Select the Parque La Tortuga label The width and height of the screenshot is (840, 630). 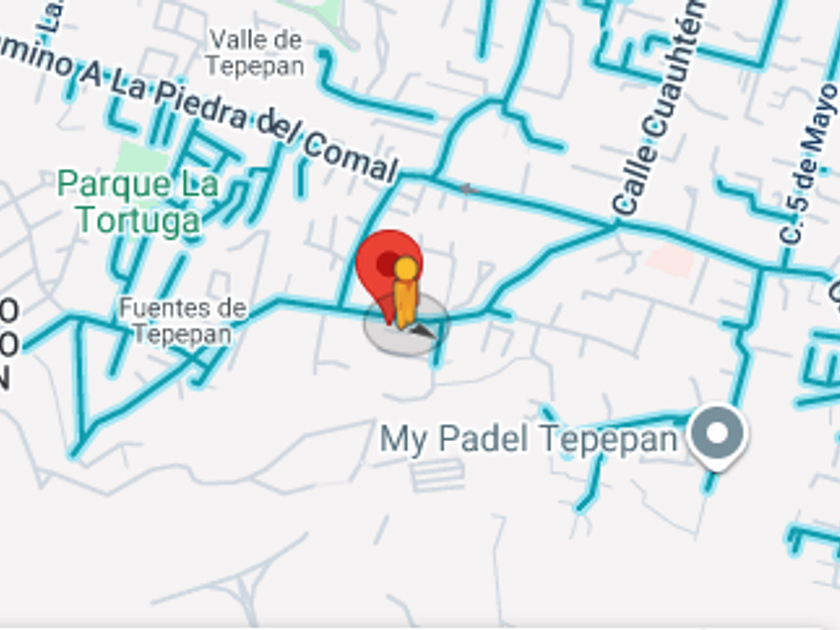click(138, 201)
